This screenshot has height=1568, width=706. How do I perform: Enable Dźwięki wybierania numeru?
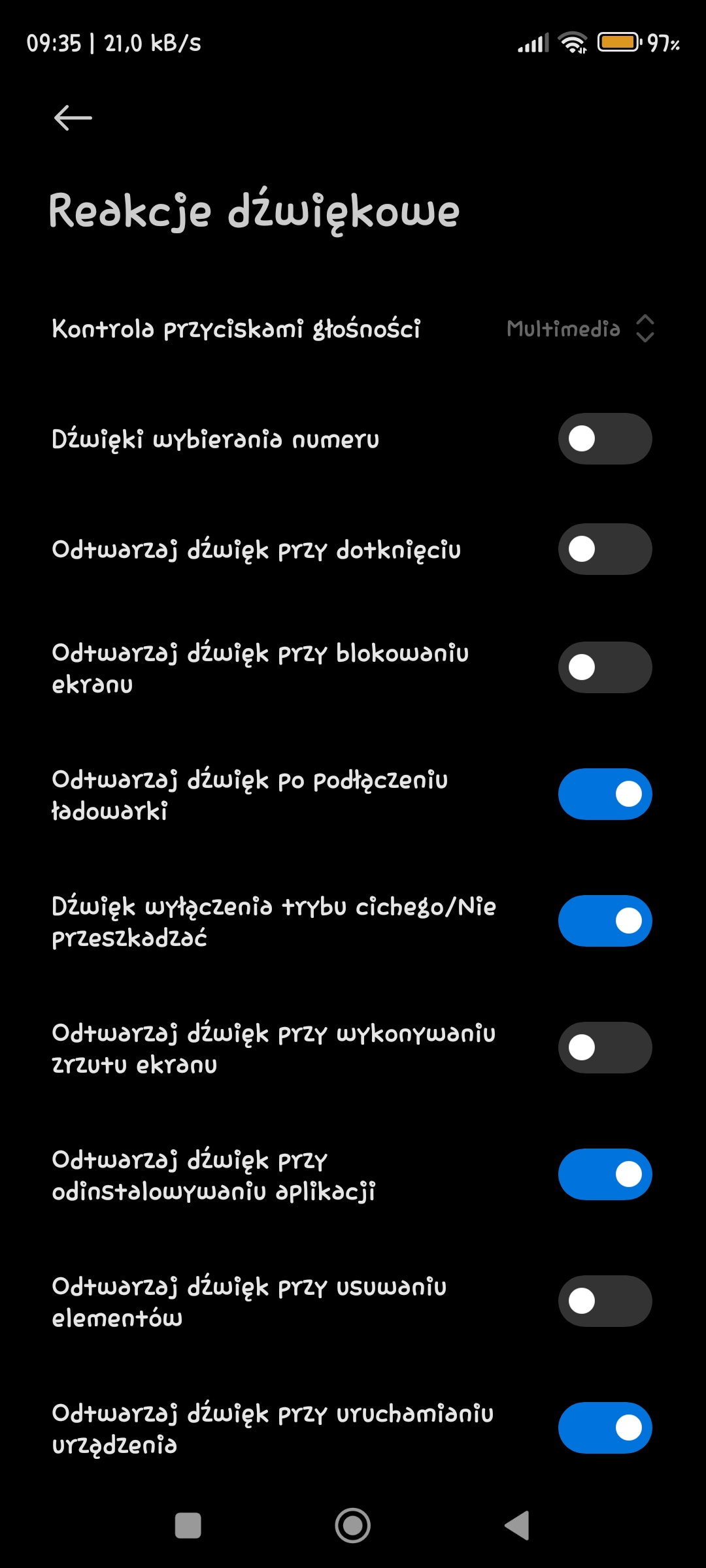tap(605, 438)
